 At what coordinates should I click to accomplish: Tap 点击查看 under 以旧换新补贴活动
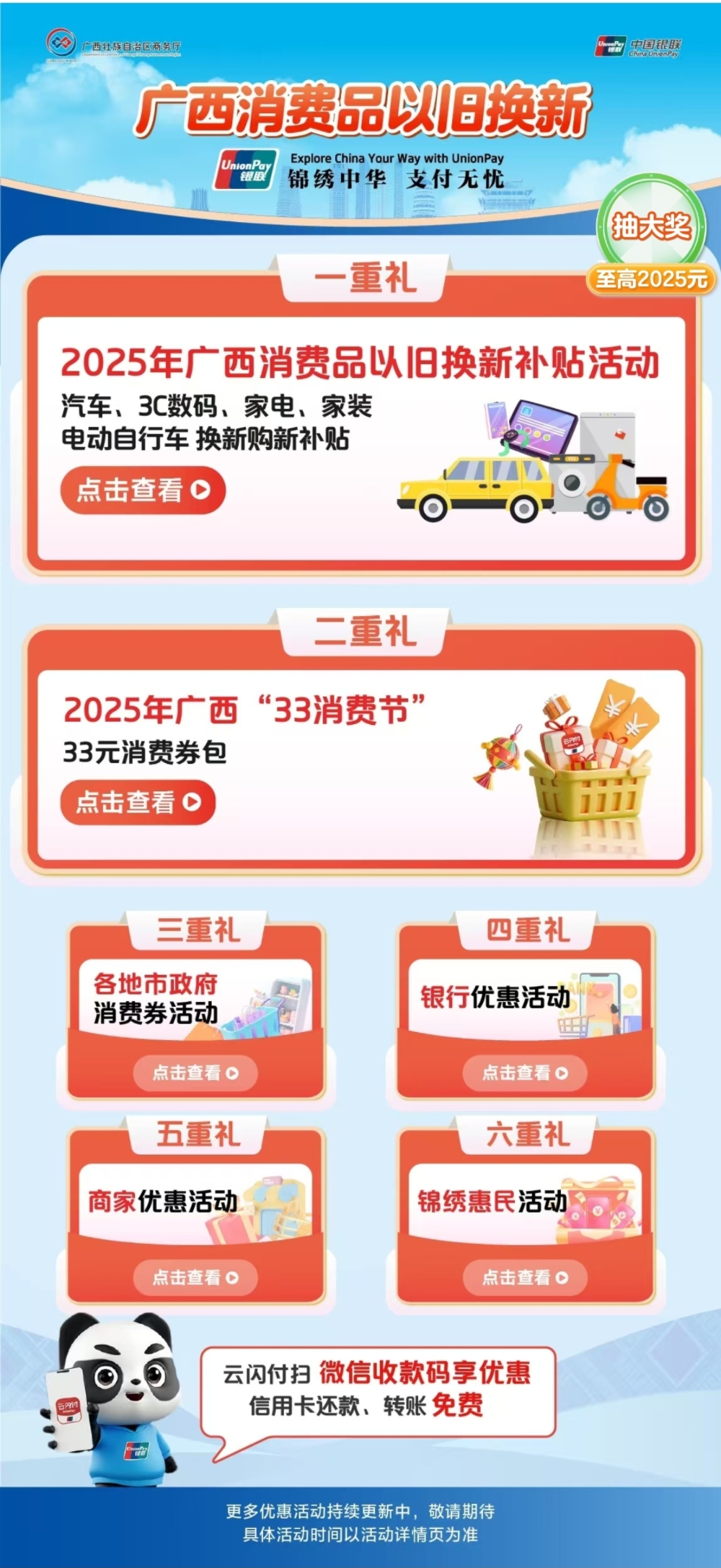pos(143,490)
